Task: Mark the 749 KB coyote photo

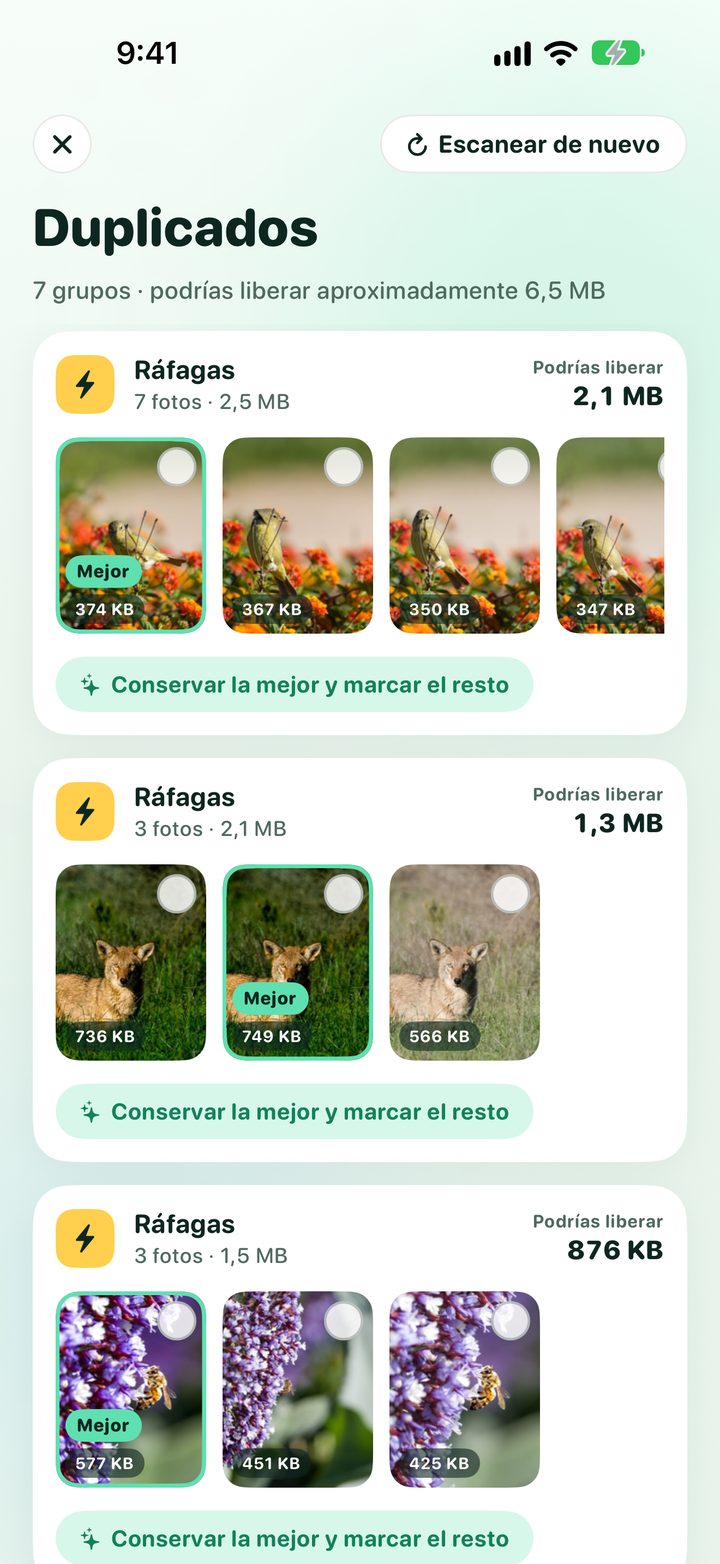Action: pyautogui.click(x=344, y=894)
